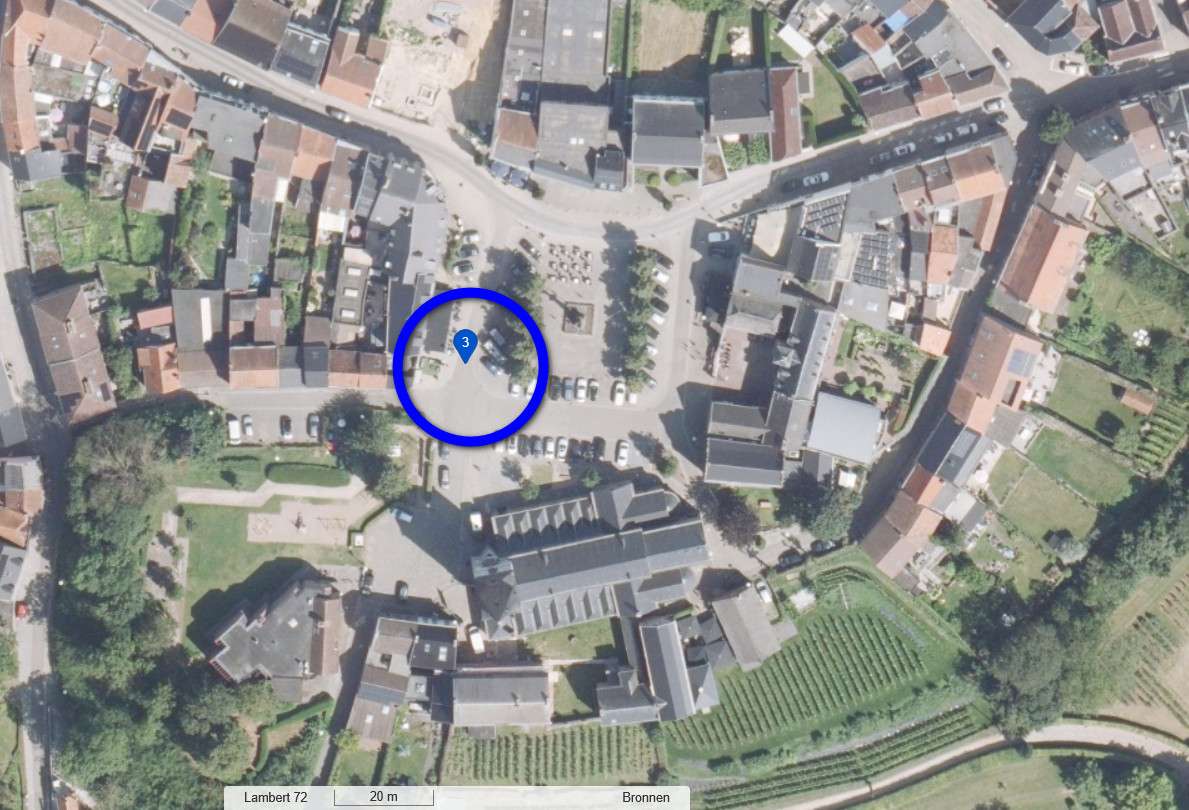The width and height of the screenshot is (1189, 810).
Task: Open the Bronnen sources link
Action: click(x=645, y=797)
